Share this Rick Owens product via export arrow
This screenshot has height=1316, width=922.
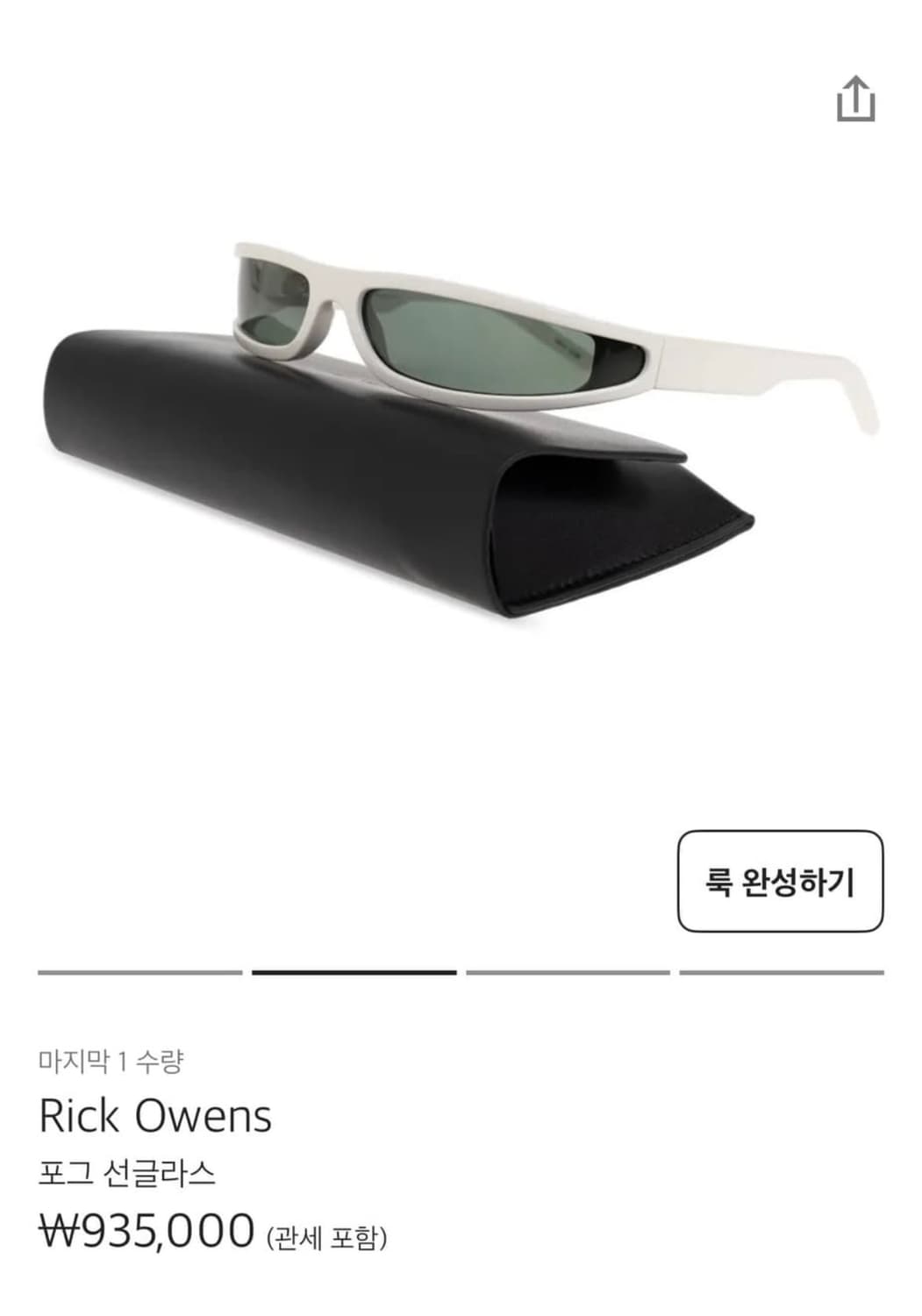point(854,99)
